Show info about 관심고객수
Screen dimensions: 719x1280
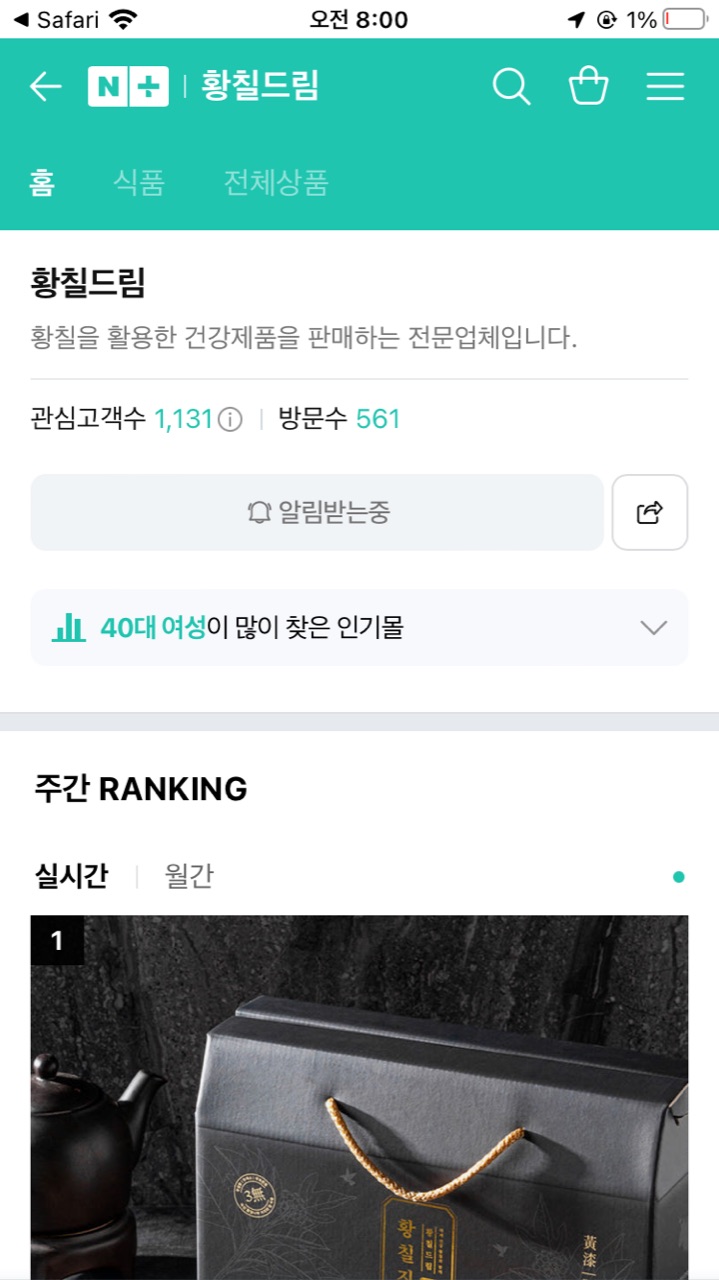[x=230, y=420]
